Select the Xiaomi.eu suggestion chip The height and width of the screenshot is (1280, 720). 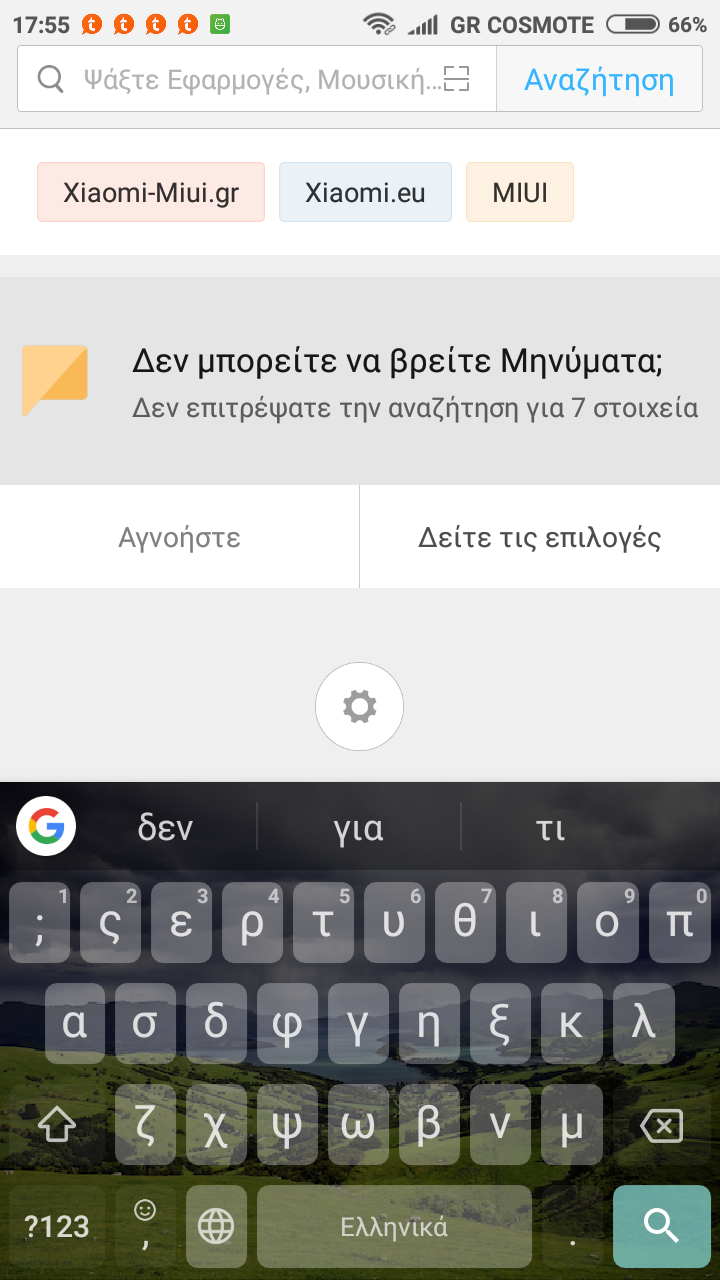point(365,192)
